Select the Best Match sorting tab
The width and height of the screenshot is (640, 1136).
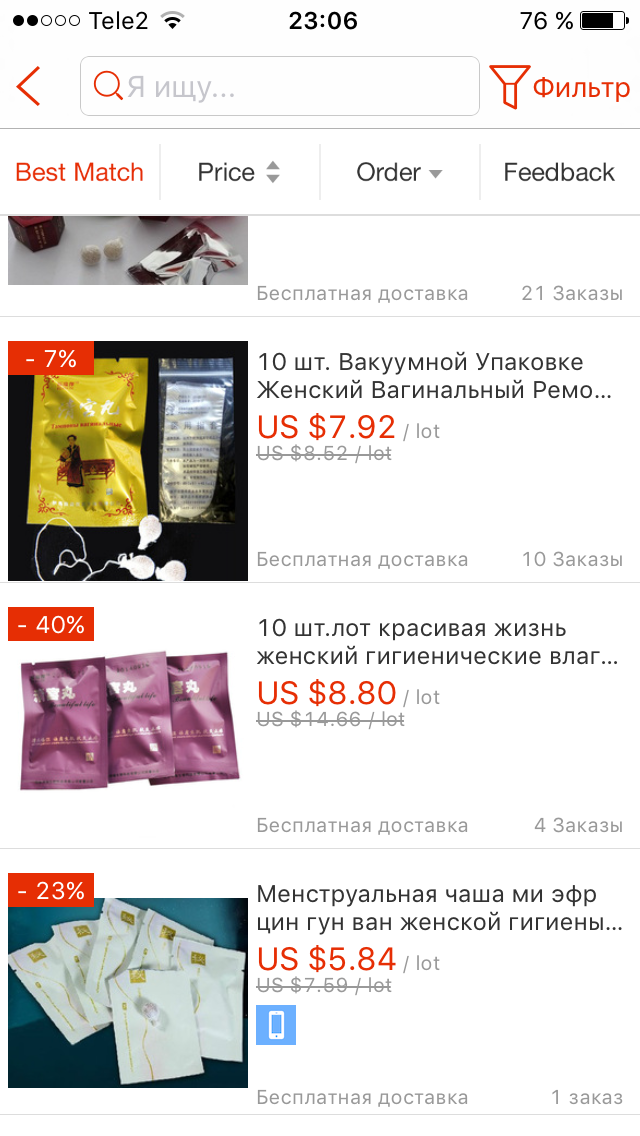(x=80, y=172)
